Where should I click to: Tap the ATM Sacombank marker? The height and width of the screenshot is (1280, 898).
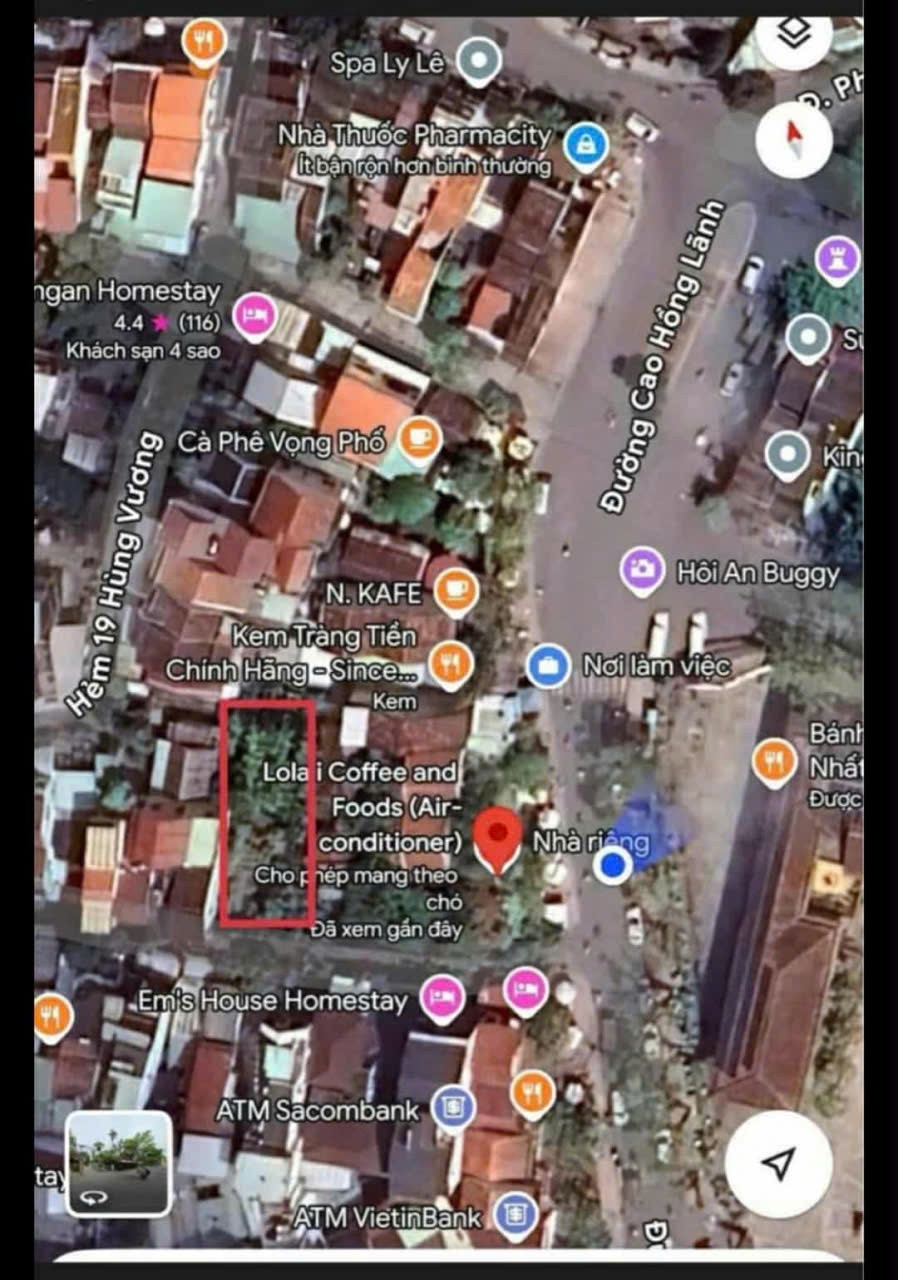pos(453,1109)
